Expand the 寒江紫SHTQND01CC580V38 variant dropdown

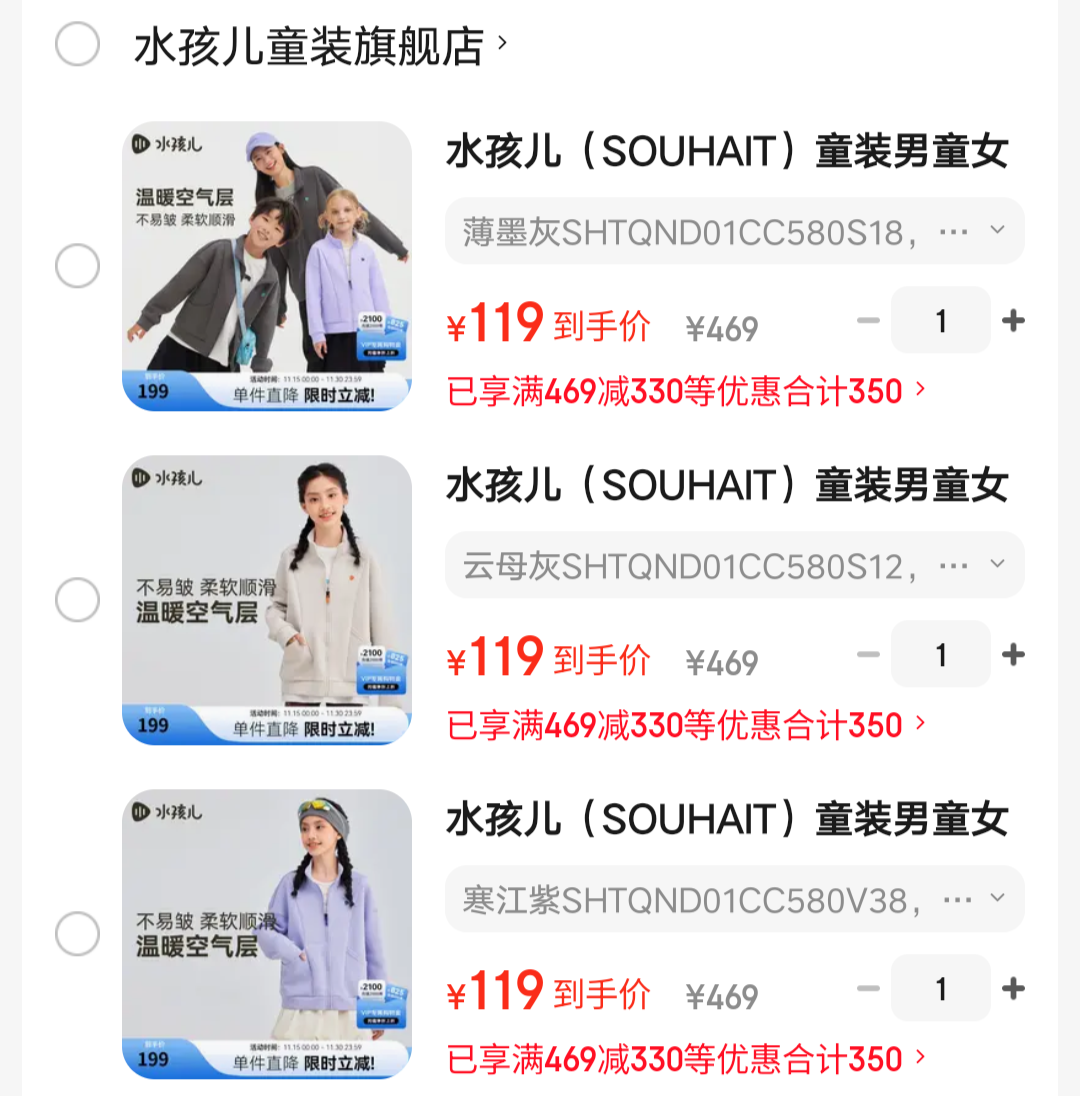(x=734, y=900)
